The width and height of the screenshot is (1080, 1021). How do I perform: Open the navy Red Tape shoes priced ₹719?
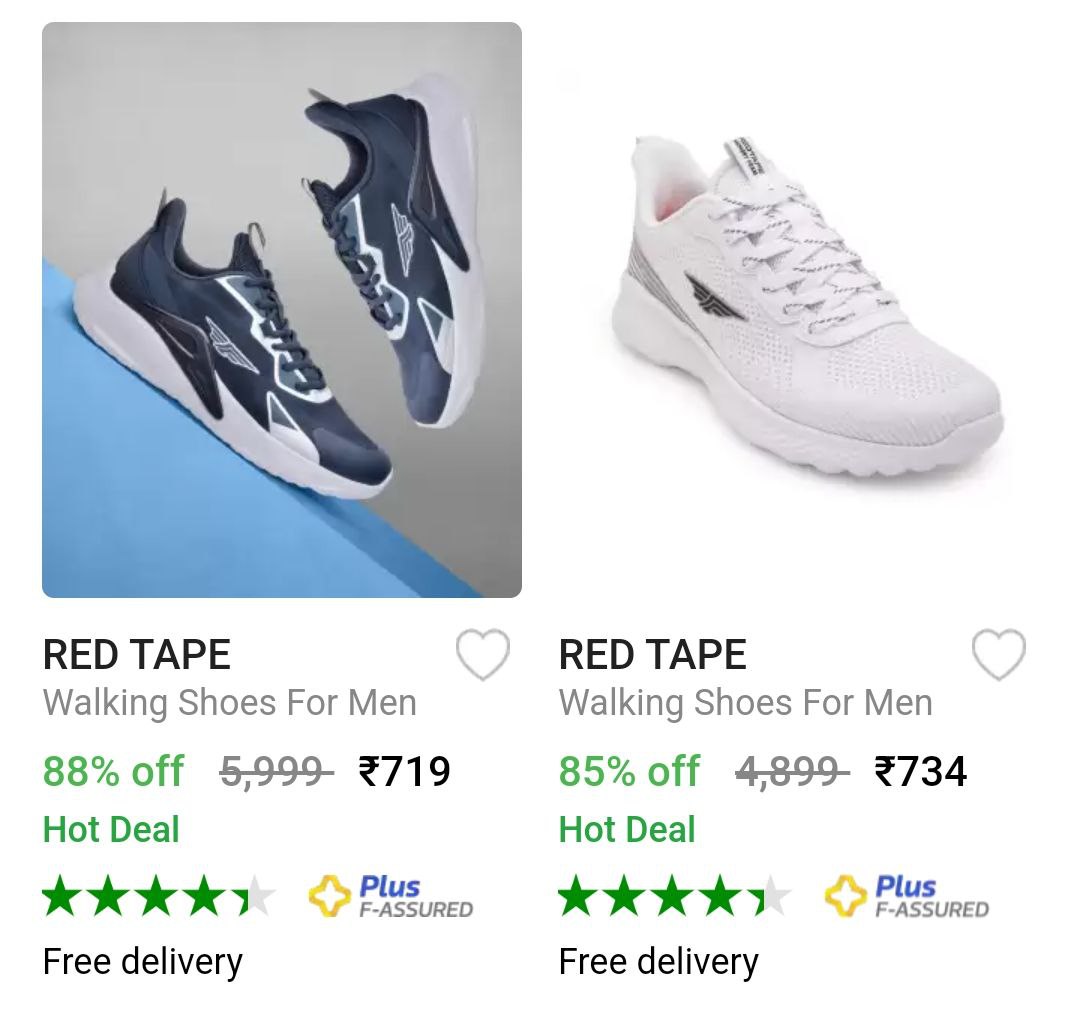(282, 310)
